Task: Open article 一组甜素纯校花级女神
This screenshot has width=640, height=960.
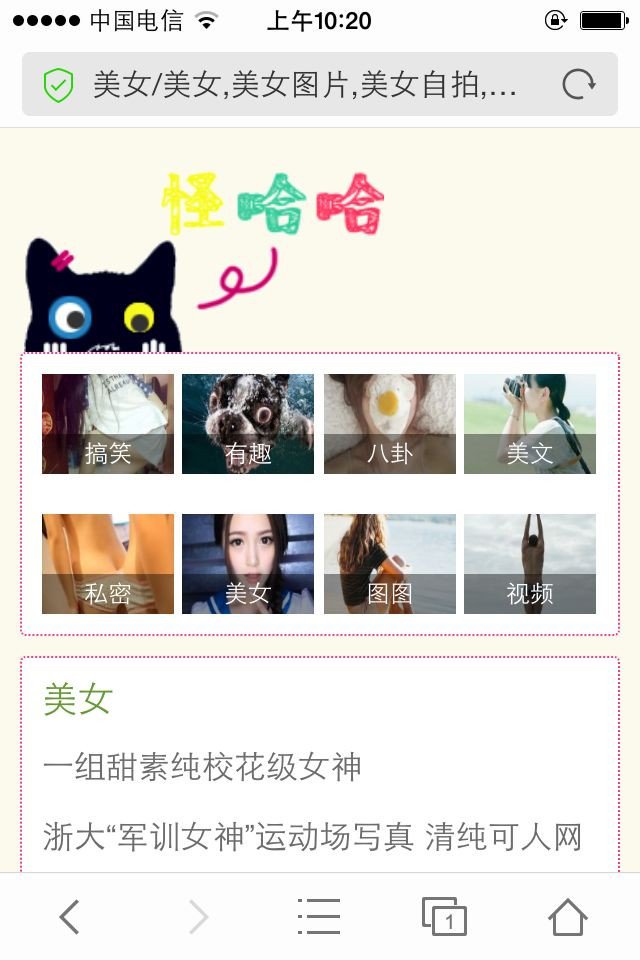Action: (x=202, y=767)
